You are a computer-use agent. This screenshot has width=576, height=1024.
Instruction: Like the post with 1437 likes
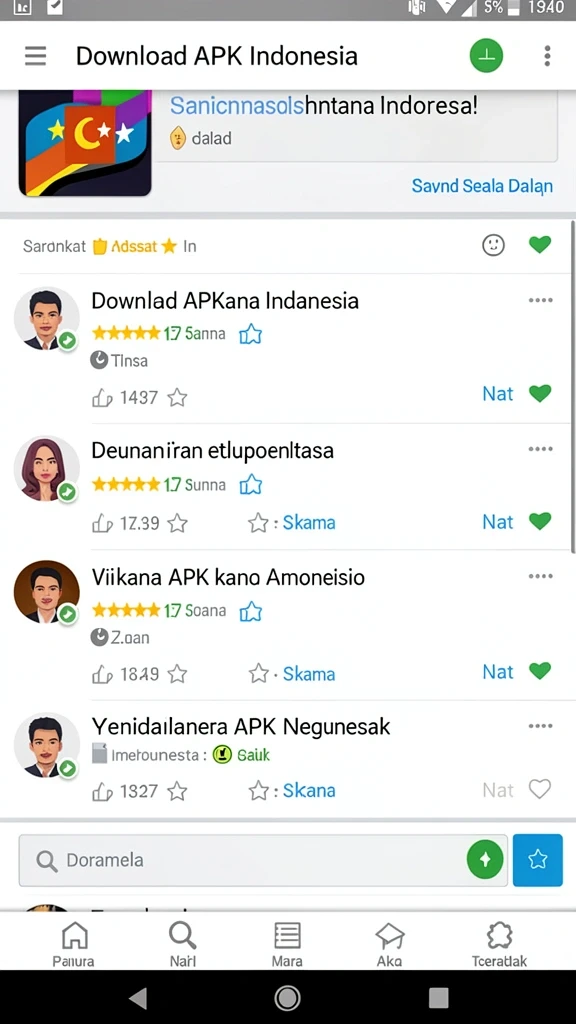coord(102,398)
